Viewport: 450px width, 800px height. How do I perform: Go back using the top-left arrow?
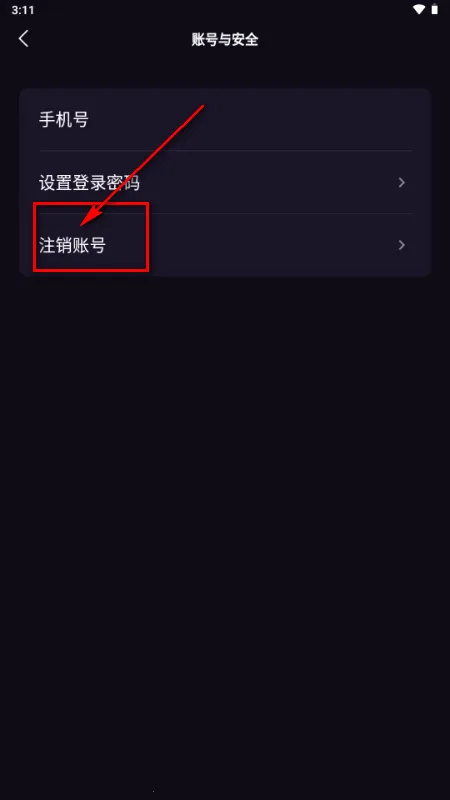23,39
